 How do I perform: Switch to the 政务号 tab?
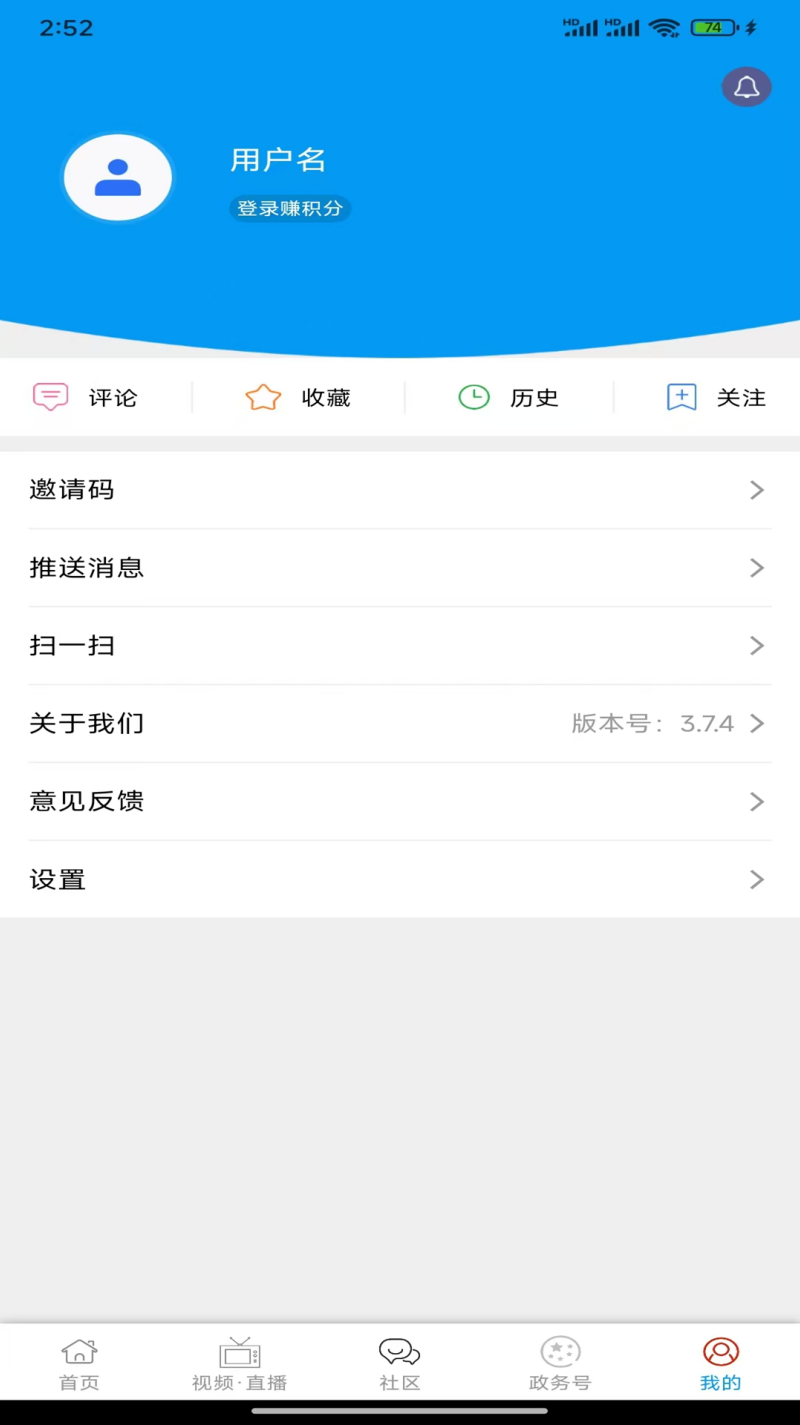coord(560,1364)
